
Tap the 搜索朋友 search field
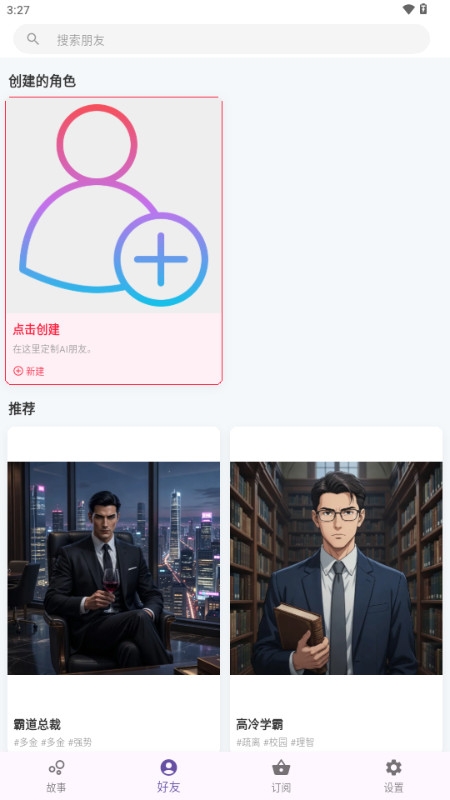[221, 39]
